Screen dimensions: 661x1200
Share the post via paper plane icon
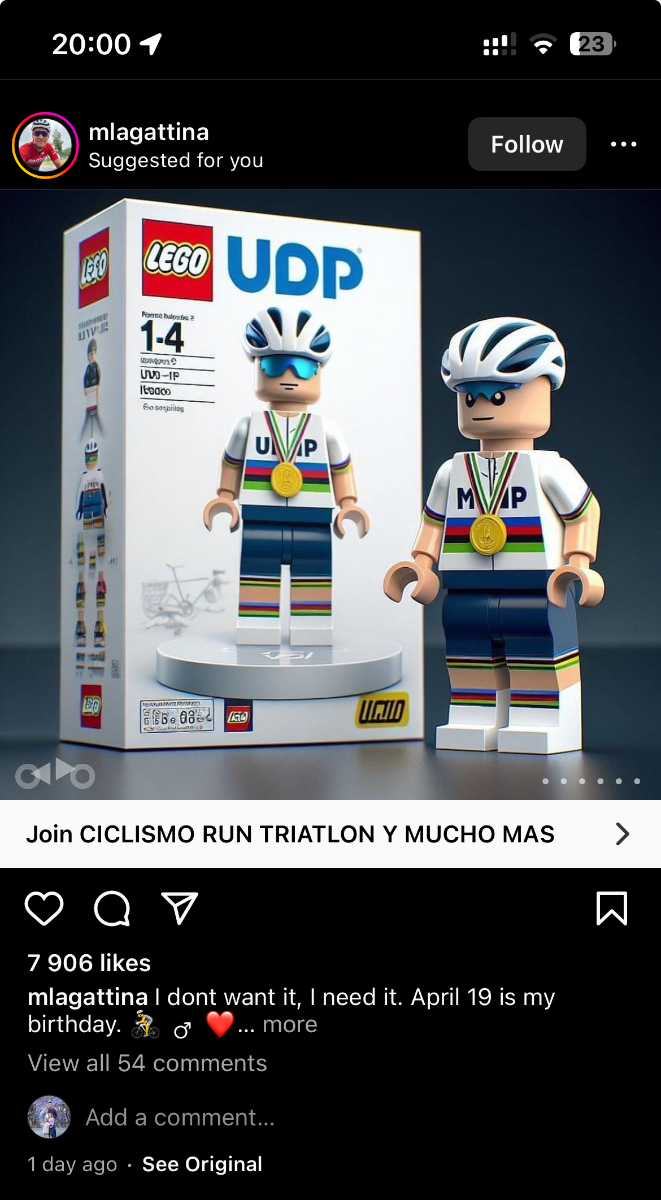[180, 908]
